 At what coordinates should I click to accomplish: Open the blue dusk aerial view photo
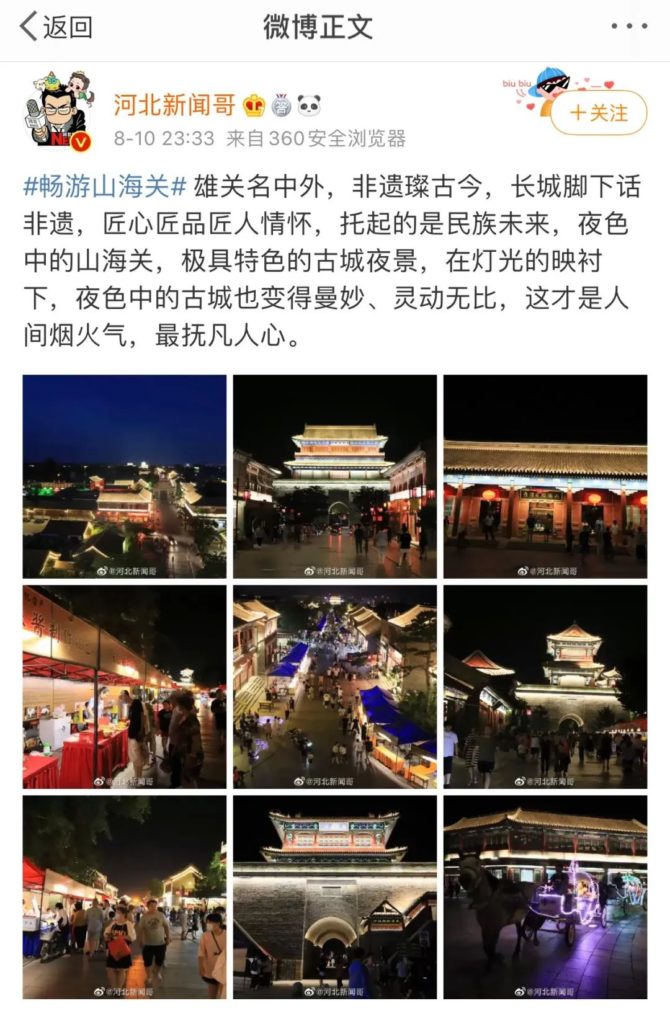(x=125, y=476)
